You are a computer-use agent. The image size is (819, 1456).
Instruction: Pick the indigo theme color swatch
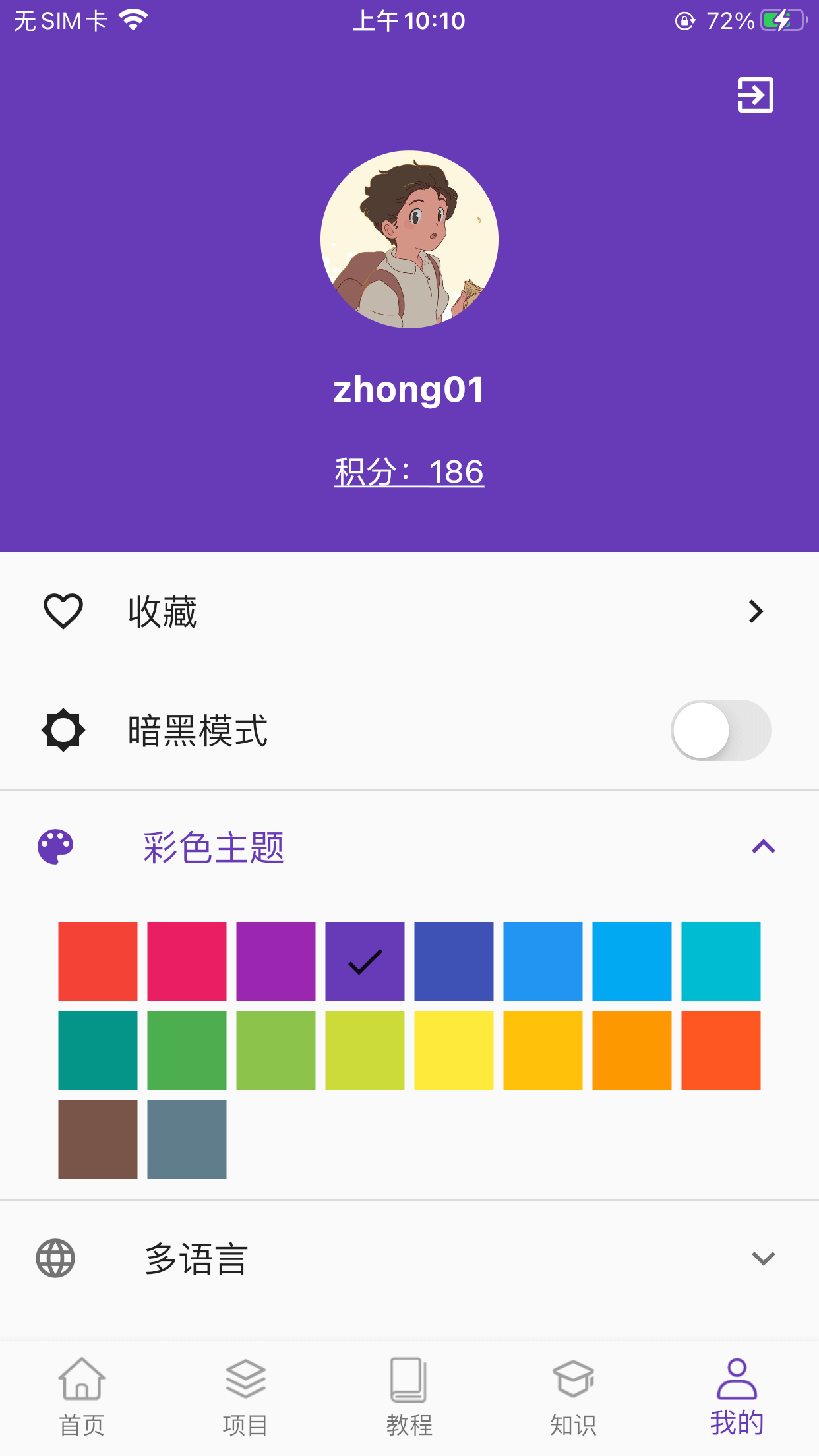[454, 961]
